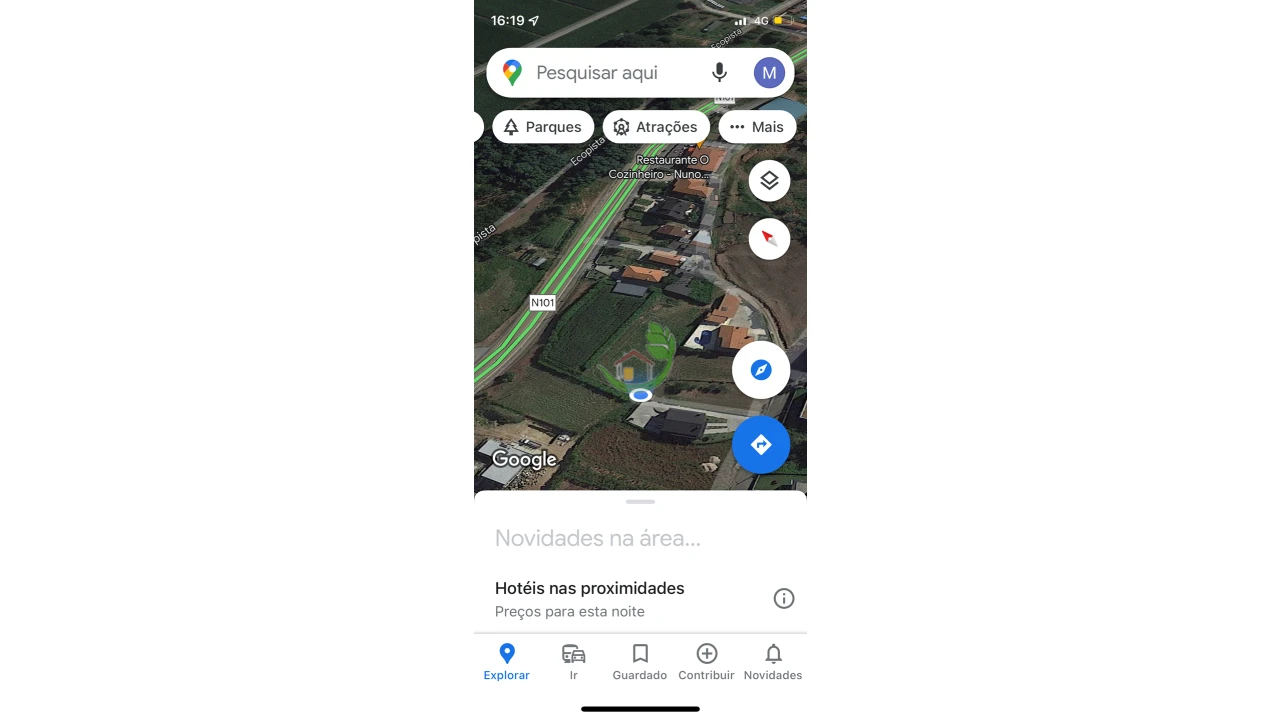Switch to the Novidades tab
Viewport: 1280px width, 720px height.
pos(773,661)
